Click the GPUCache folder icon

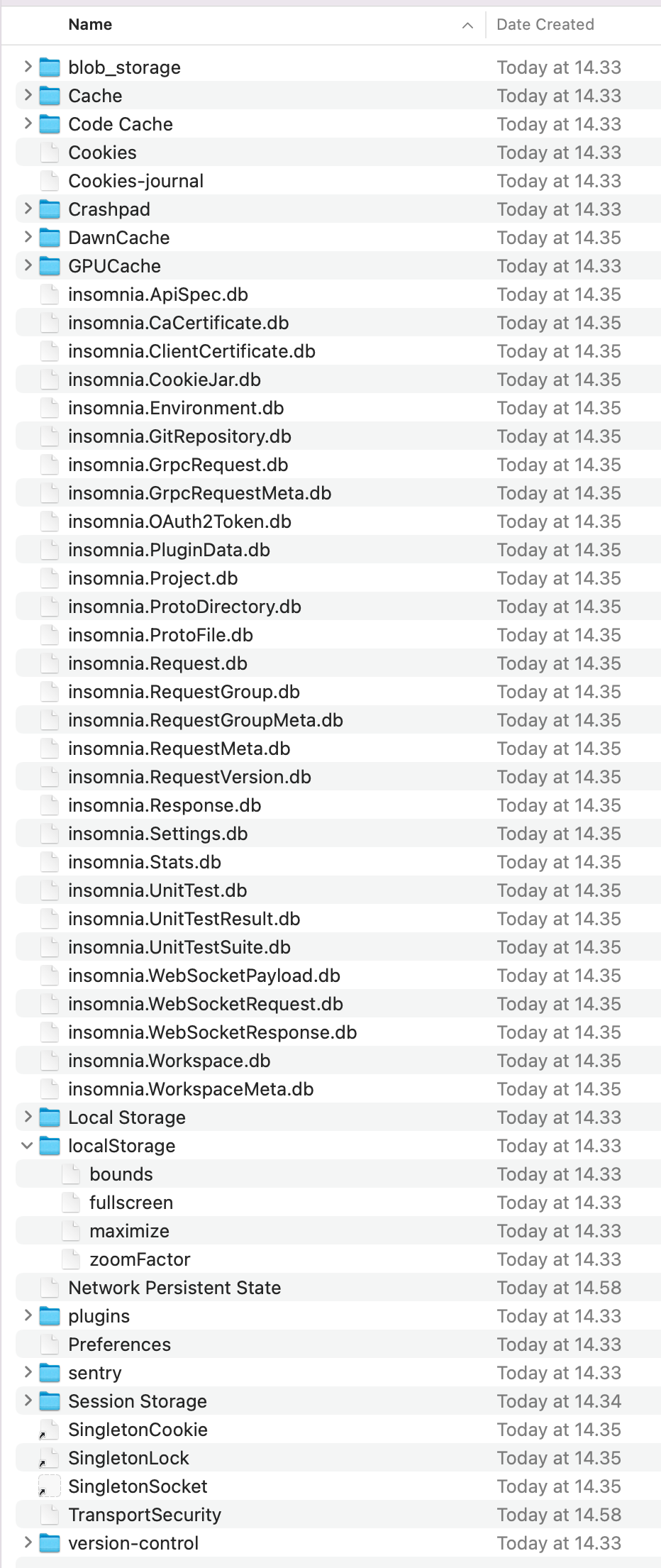coord(49,265)
